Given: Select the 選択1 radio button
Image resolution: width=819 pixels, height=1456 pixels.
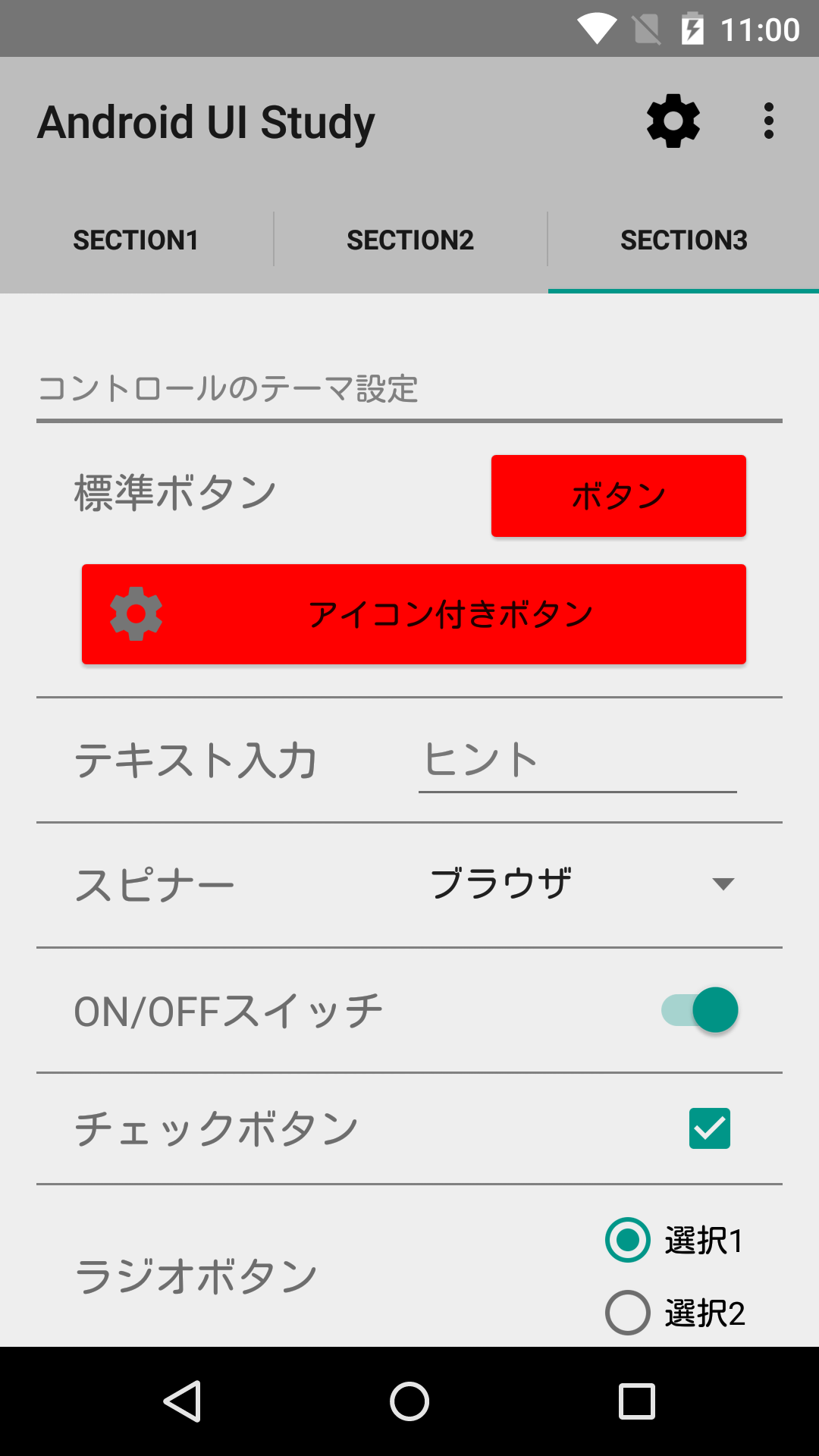Looking at the screenshot, I should tap(675, 1240).
